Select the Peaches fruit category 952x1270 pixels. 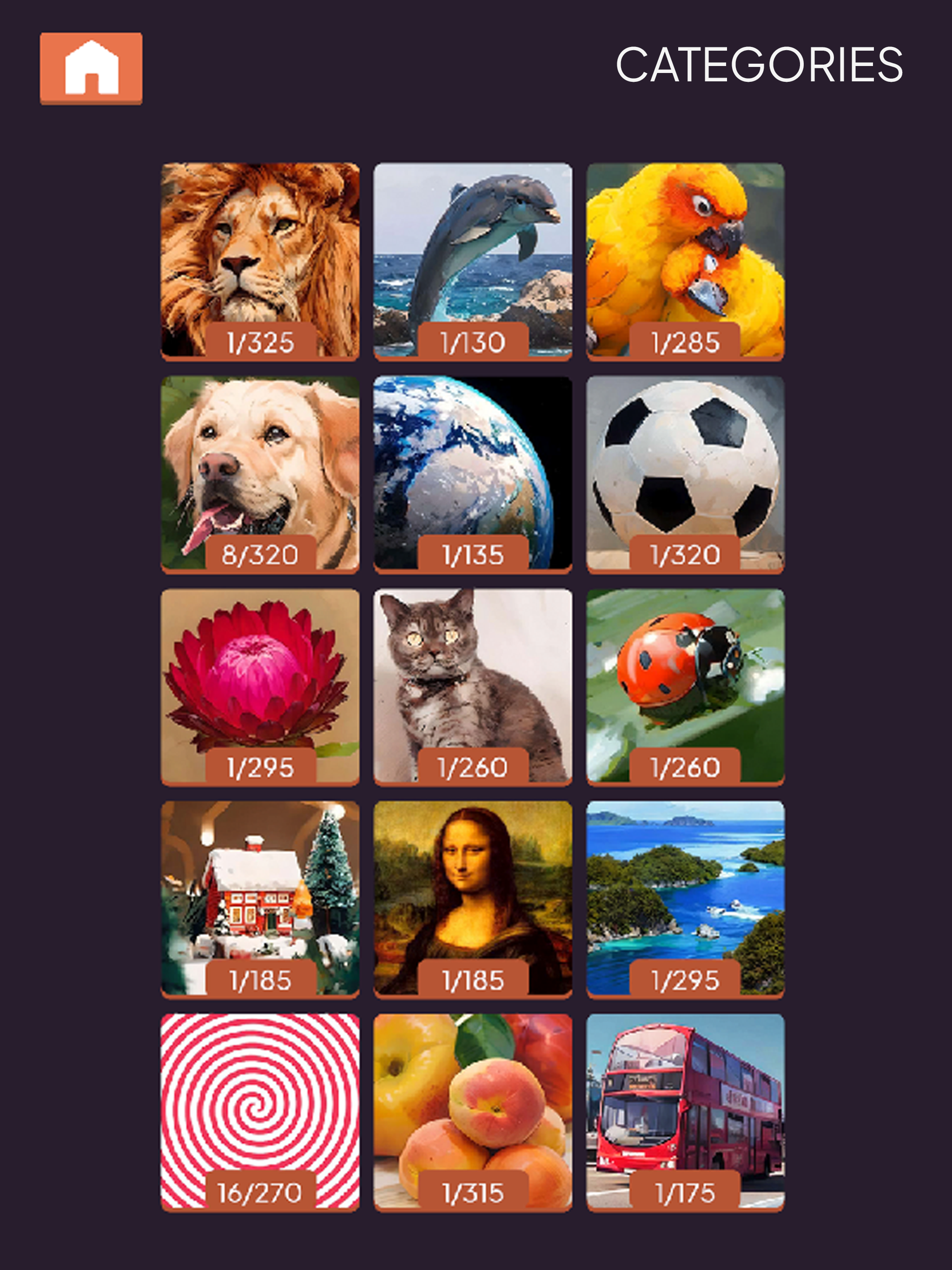(474, 1097)
